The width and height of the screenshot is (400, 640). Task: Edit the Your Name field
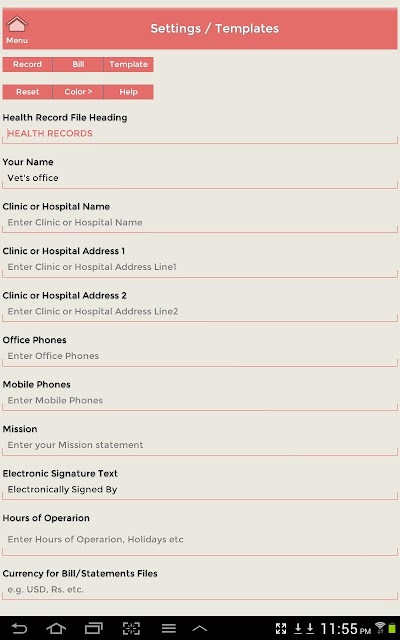200,178
